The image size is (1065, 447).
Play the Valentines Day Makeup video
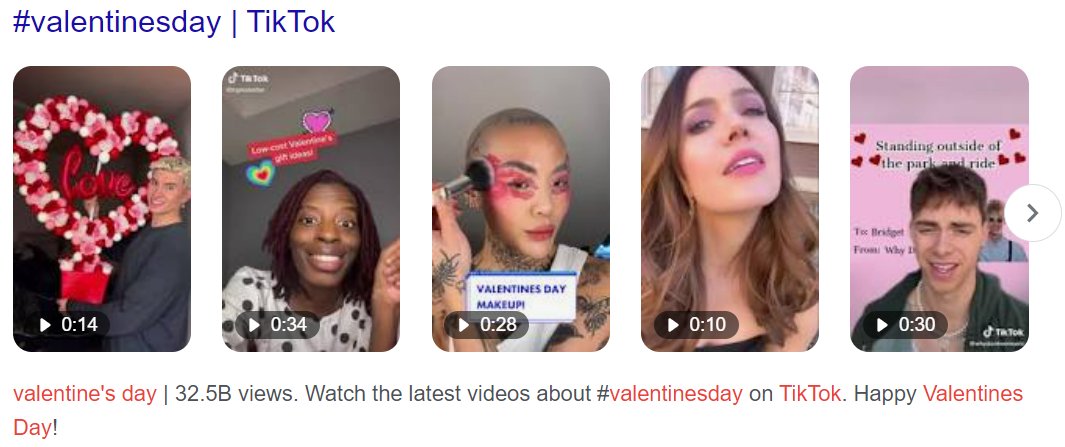520,209
